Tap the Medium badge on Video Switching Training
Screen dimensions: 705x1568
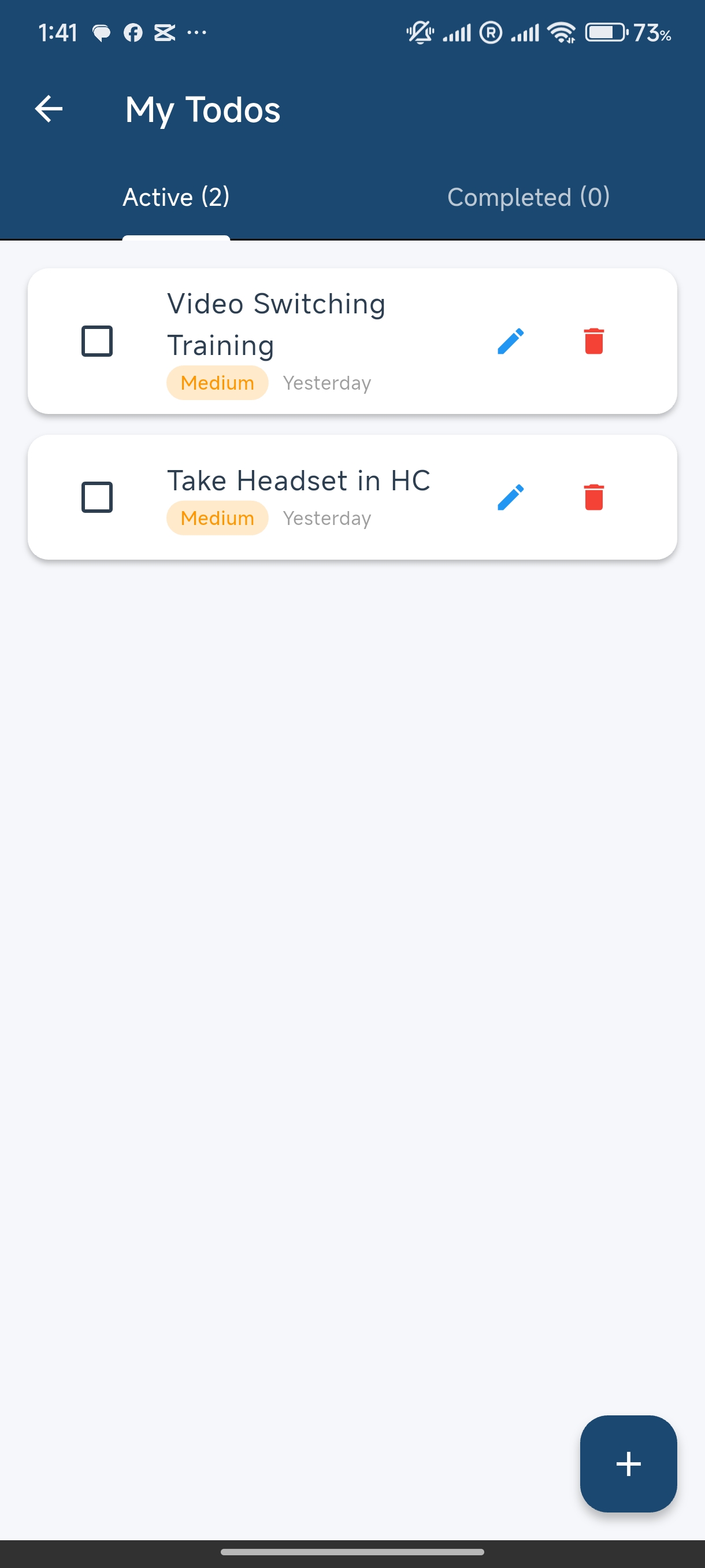tap(217, 383)
